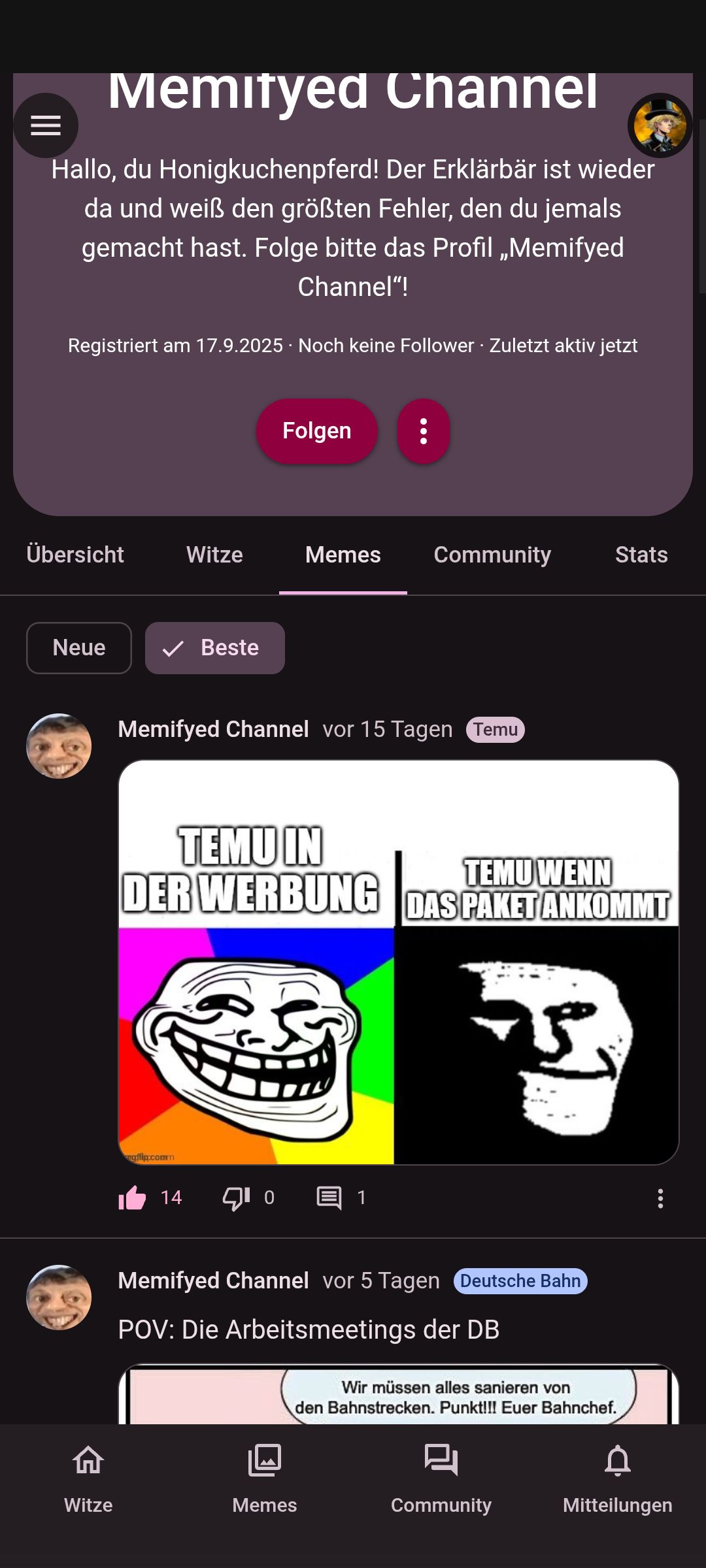The width and height of the screenshot is (706, 1568).
Task: Open comments on the Temu meme
Action: coord(329,1198)
